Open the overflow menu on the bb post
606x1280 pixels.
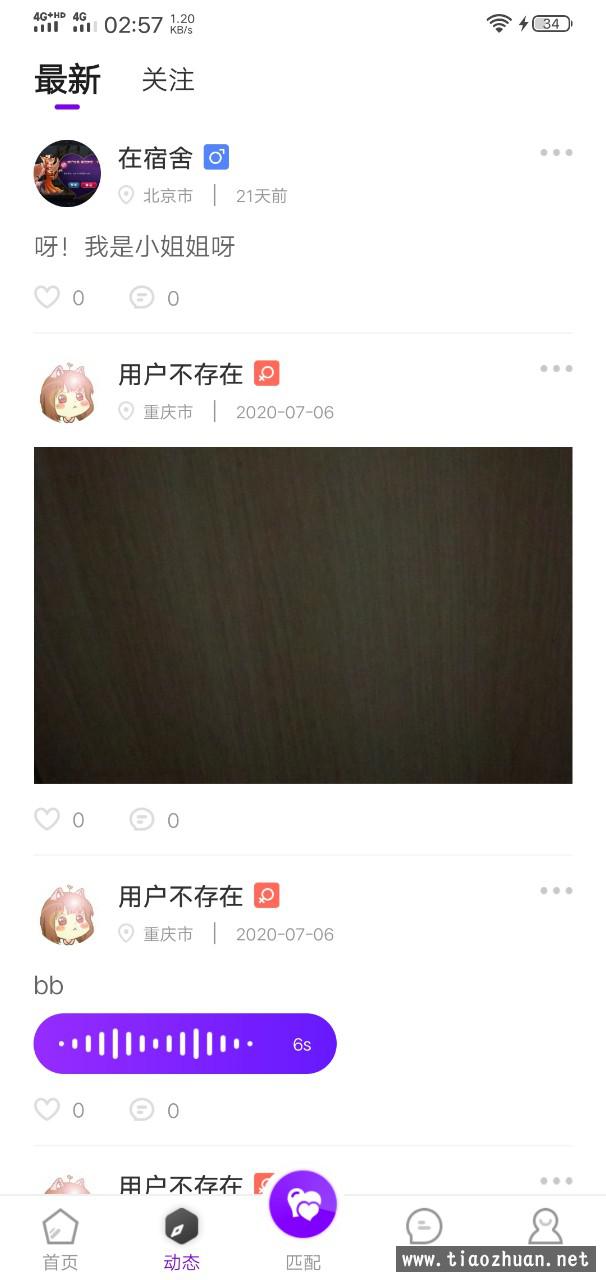[x=556, y=891]
